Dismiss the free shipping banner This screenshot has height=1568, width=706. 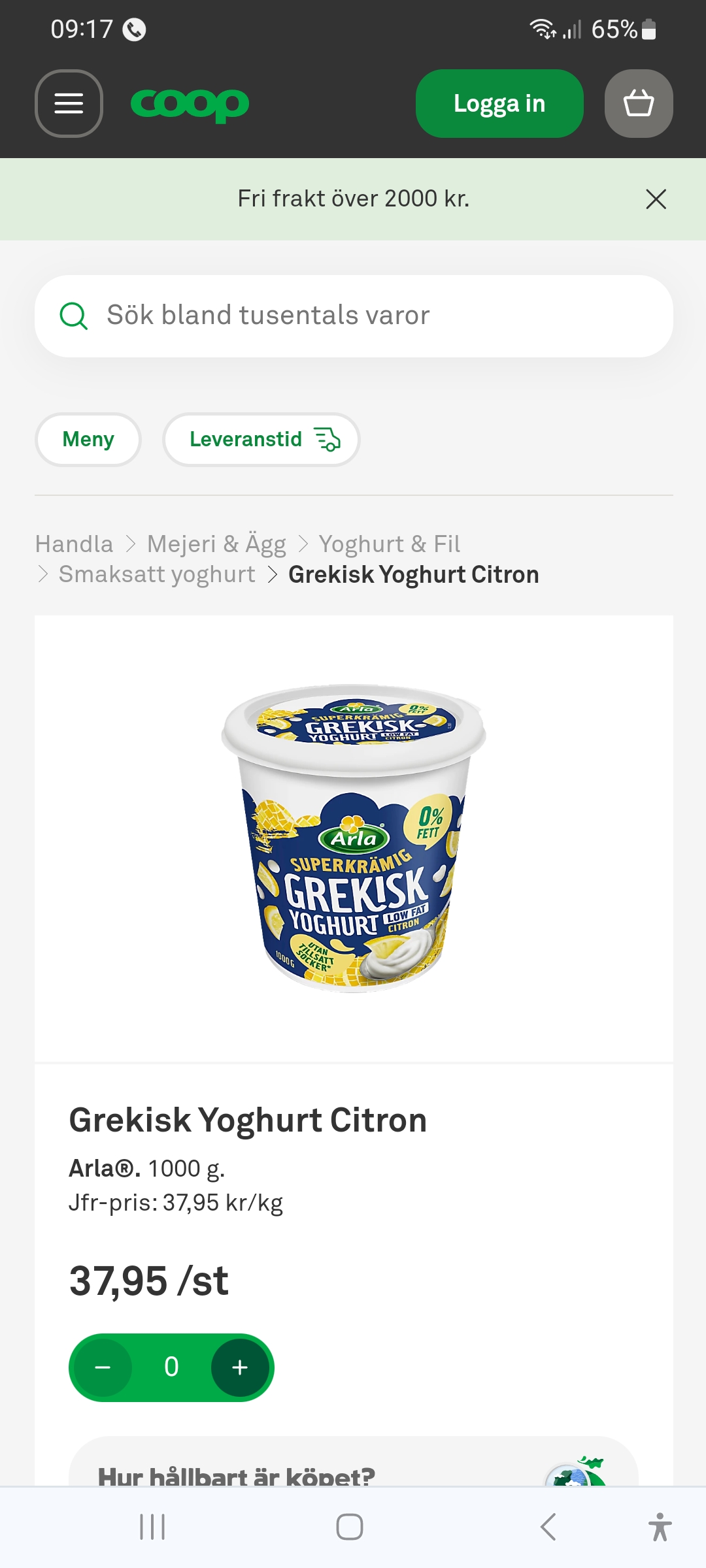pyautogui.click(x=656, y=199)
